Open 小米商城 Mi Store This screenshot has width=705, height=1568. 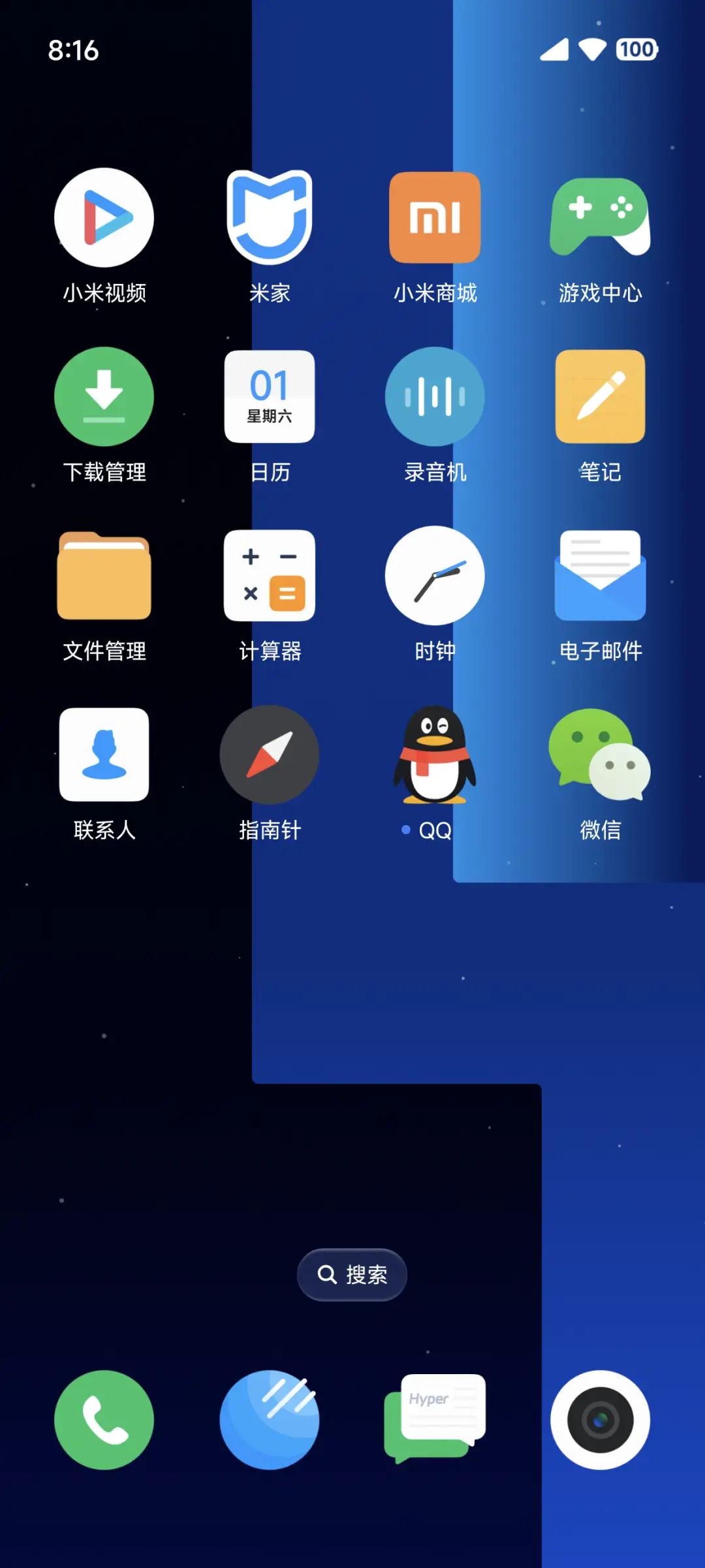pos(435,217)
